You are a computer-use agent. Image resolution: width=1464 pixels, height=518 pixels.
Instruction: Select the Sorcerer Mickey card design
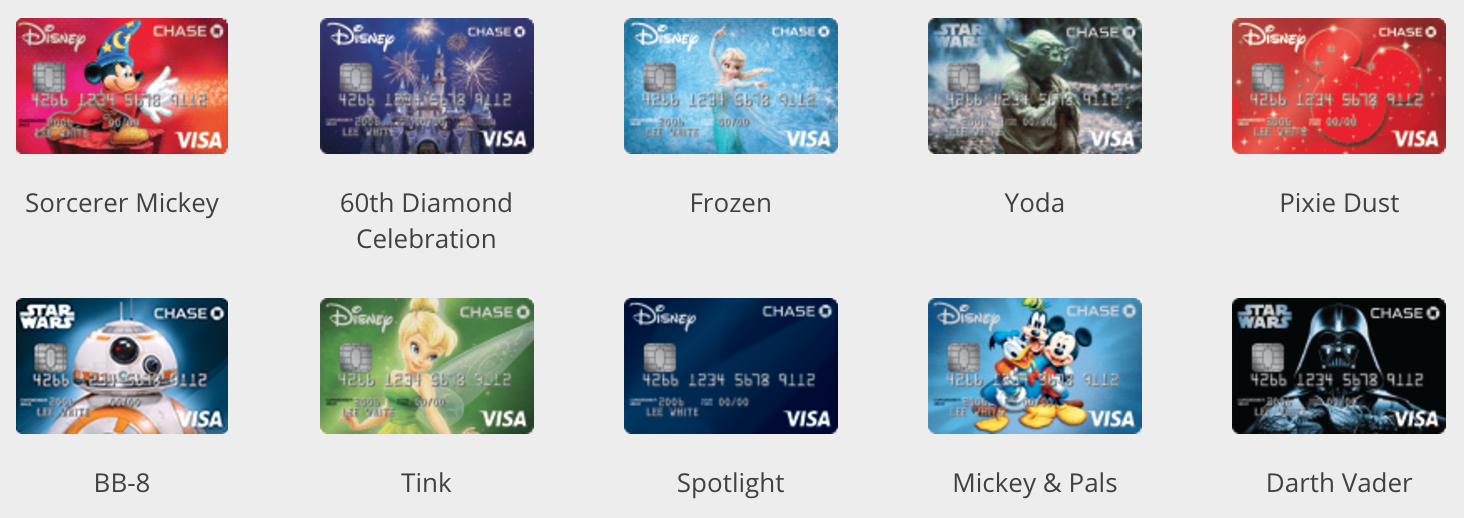pyautogui.click(x=122, y=86)
